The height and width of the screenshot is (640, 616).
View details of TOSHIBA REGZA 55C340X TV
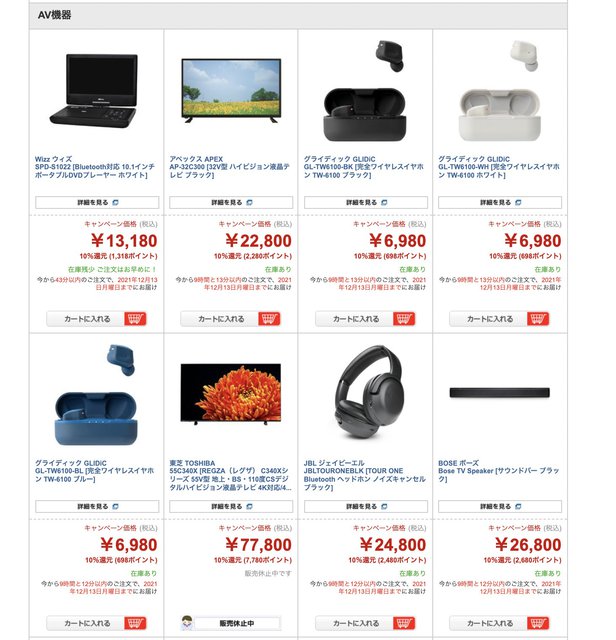(x=231, y=507)
